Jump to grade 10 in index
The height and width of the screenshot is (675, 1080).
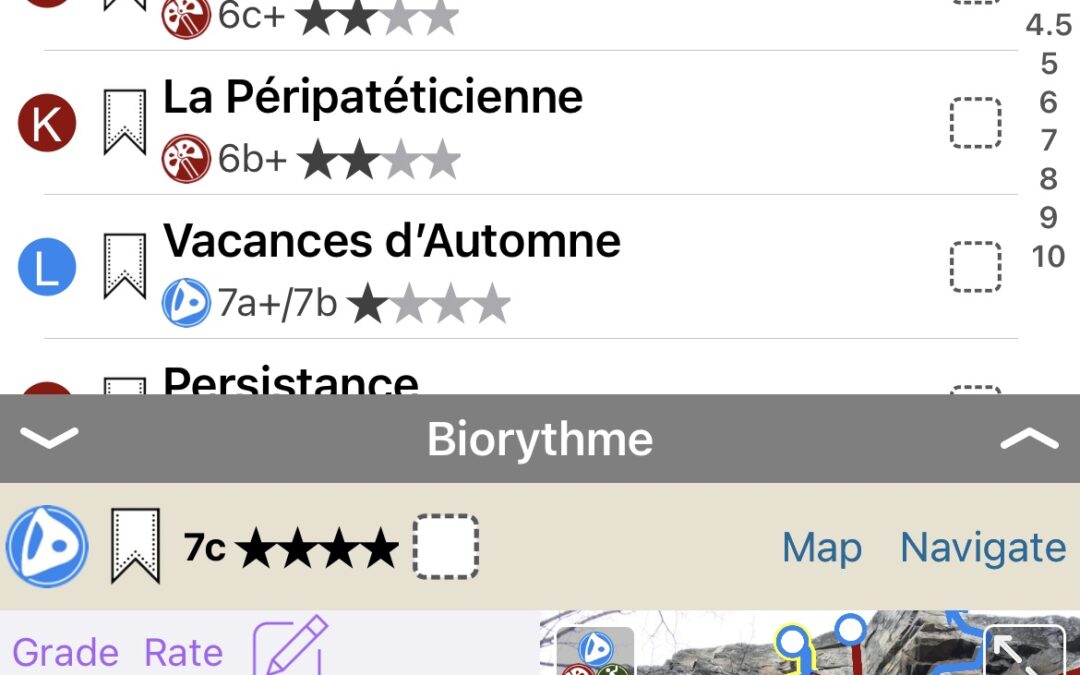click(1048, 256)
